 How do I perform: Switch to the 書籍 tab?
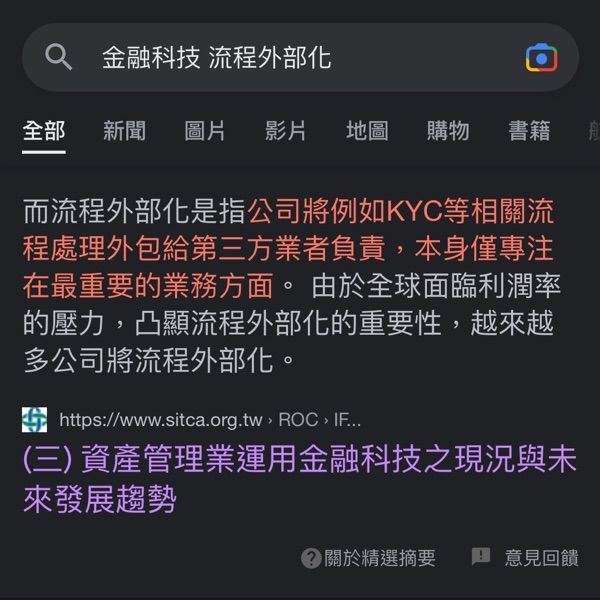click(x=529, y=130)
